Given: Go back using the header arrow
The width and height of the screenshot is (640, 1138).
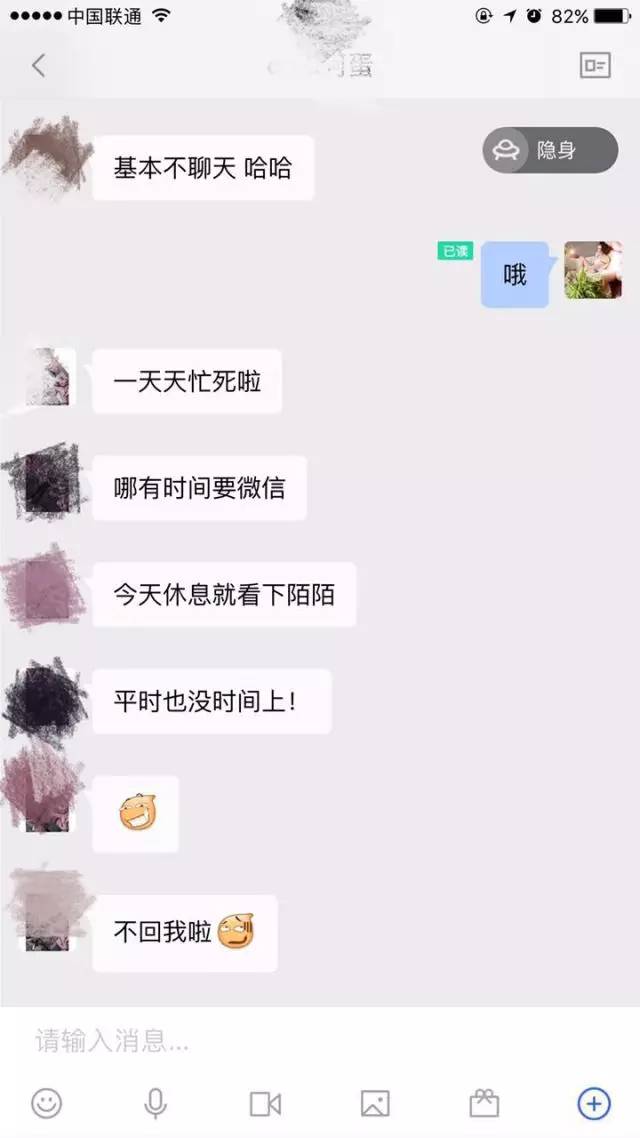Looking at the screenshot, I should (x=38, y=65).
